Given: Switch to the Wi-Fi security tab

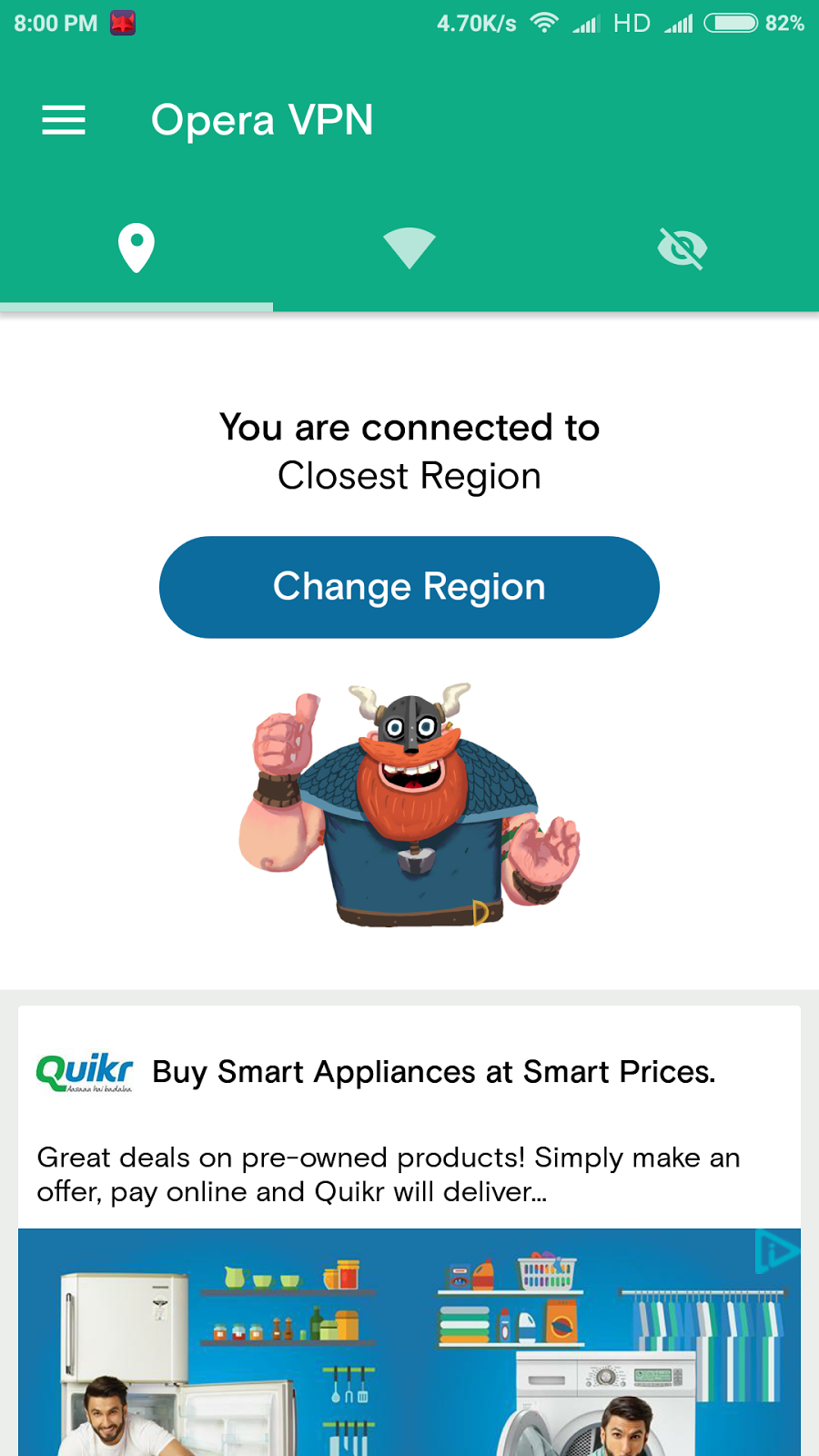Looking at the screenshot, I should click(x=409, y=248).
